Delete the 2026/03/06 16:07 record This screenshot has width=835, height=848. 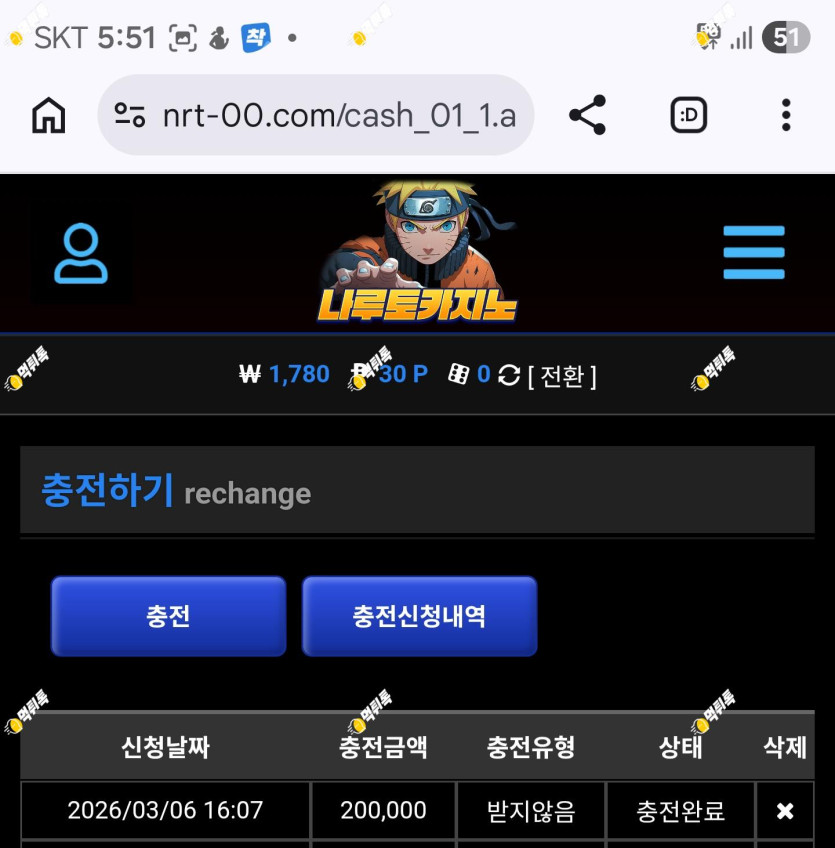click(785, 811)
